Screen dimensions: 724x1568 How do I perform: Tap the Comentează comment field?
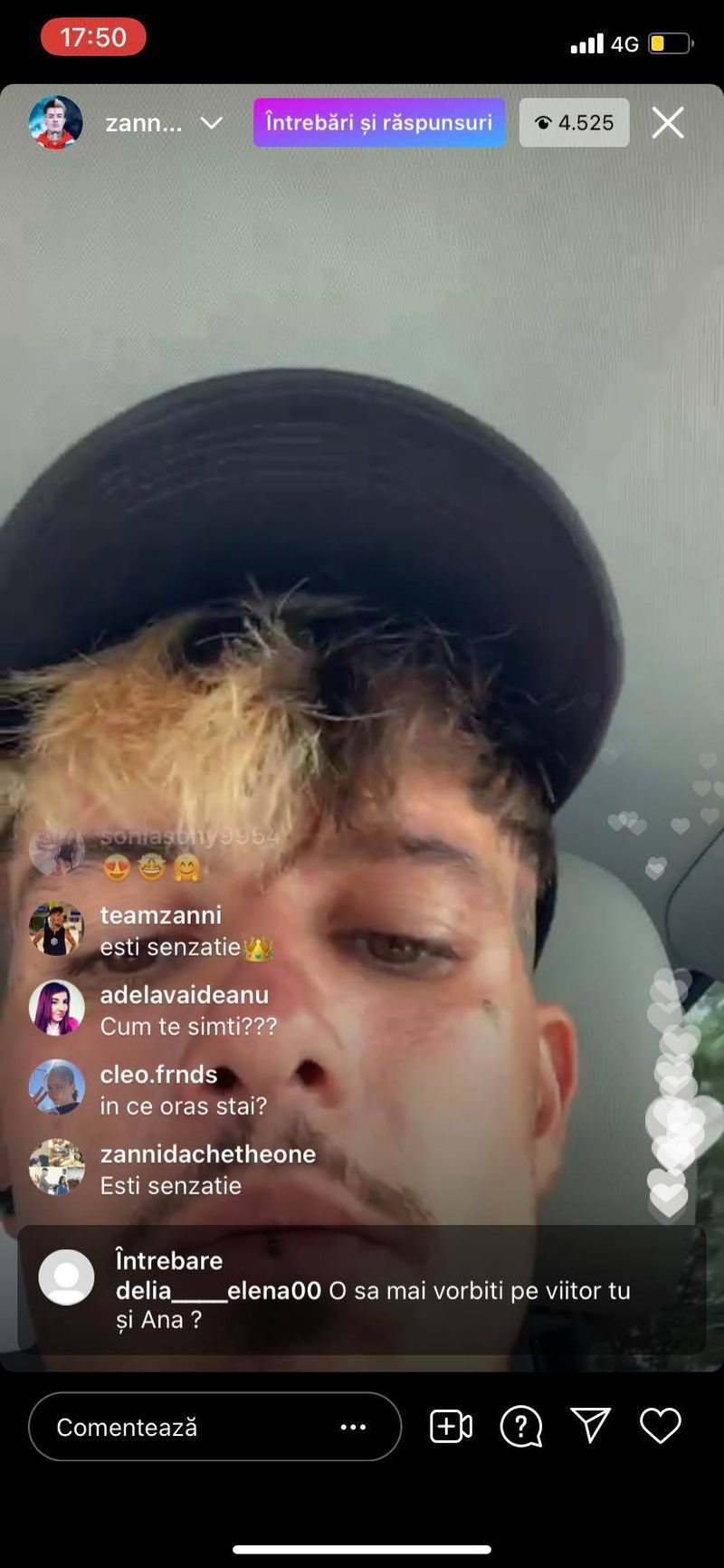click(x=181, y=1428)
